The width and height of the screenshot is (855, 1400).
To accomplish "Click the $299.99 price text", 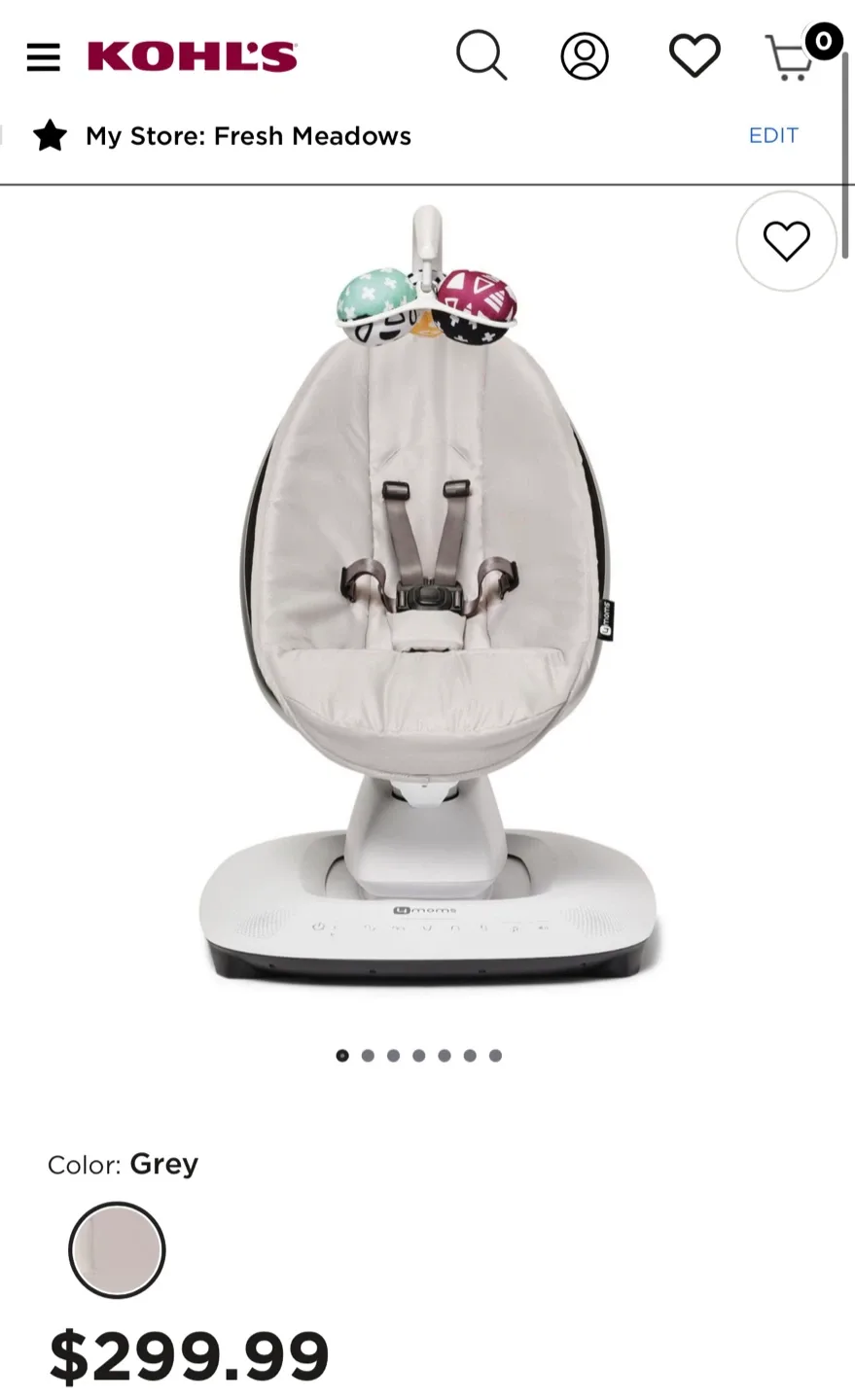I will [x=188, y=1351].
